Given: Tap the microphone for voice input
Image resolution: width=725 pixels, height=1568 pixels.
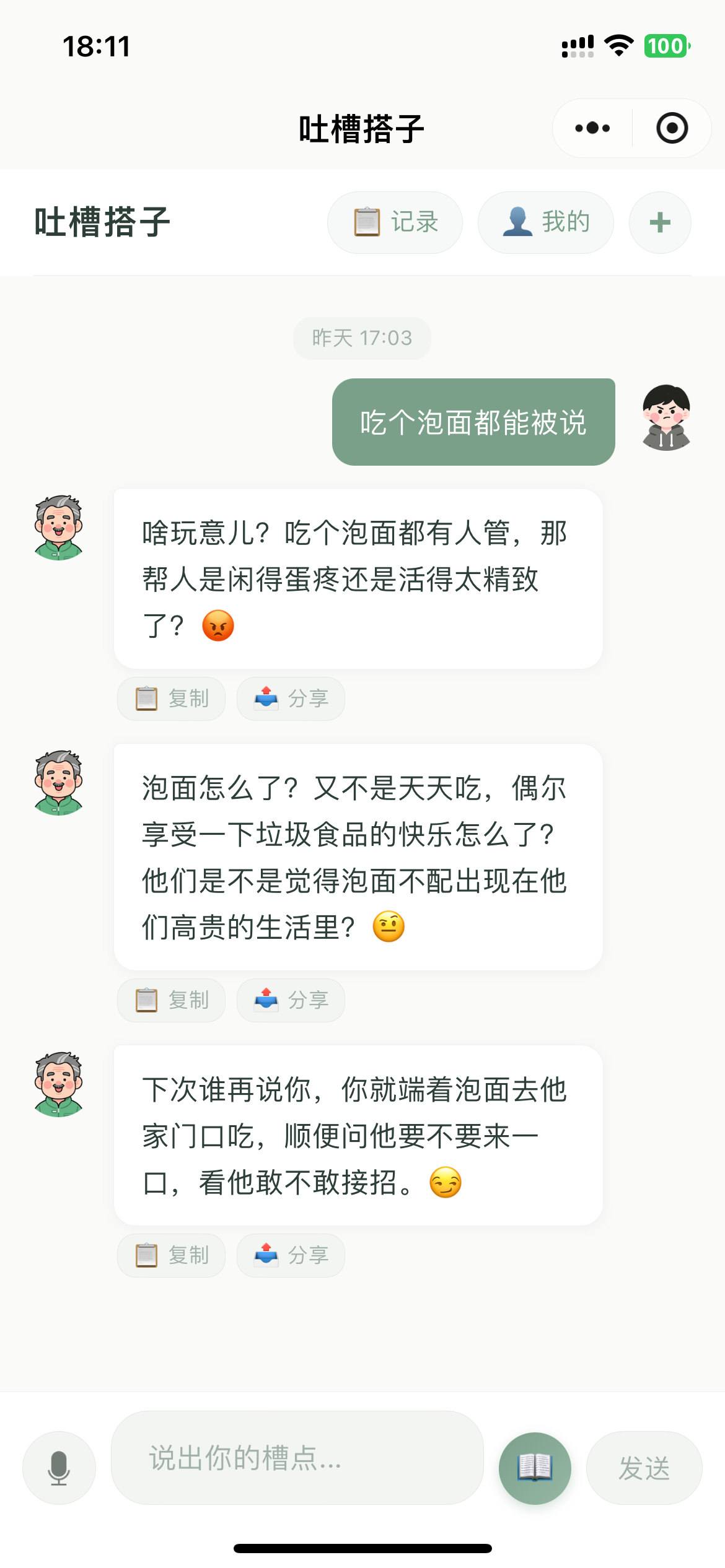Looking at the screenshot, I should click(59, 1468).
